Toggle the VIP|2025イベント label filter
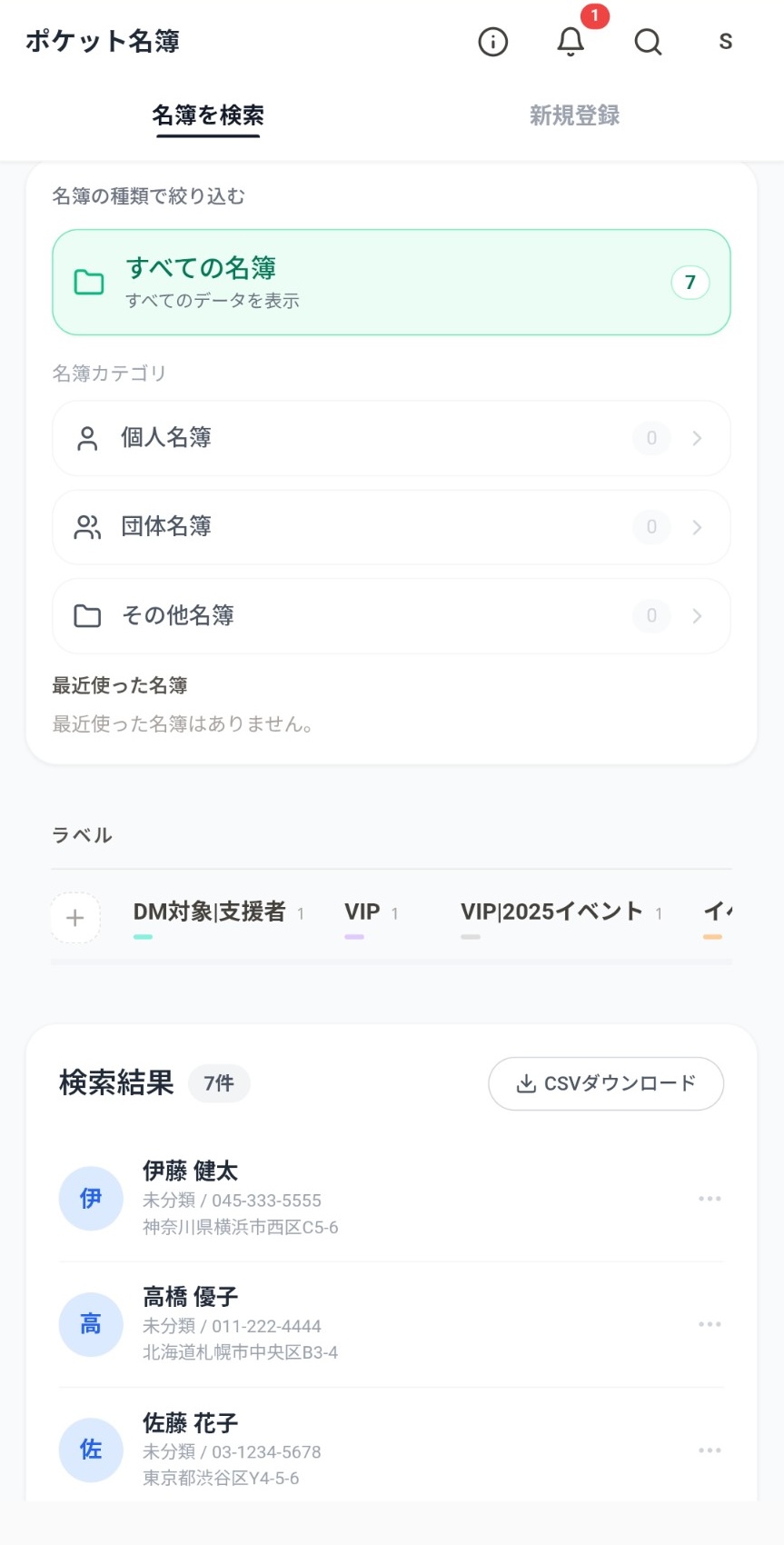 552,912
